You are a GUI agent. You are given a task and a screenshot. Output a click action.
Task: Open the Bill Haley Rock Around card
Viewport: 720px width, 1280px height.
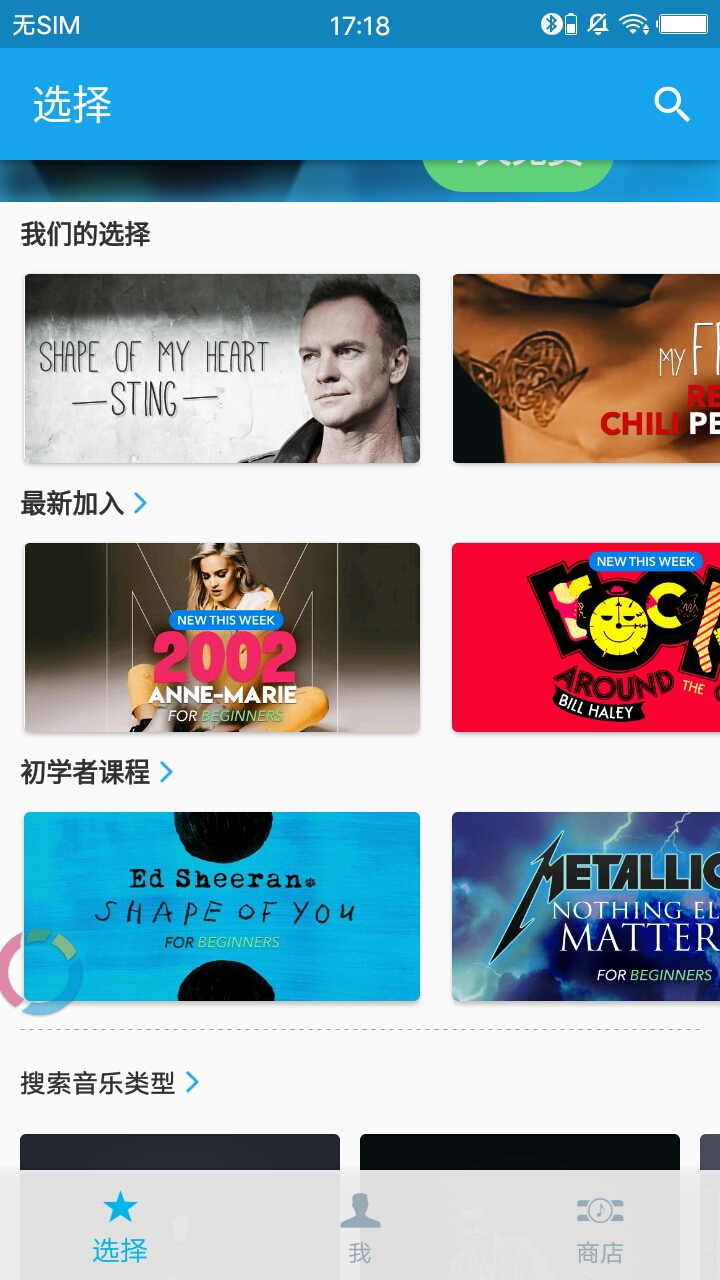586,637
